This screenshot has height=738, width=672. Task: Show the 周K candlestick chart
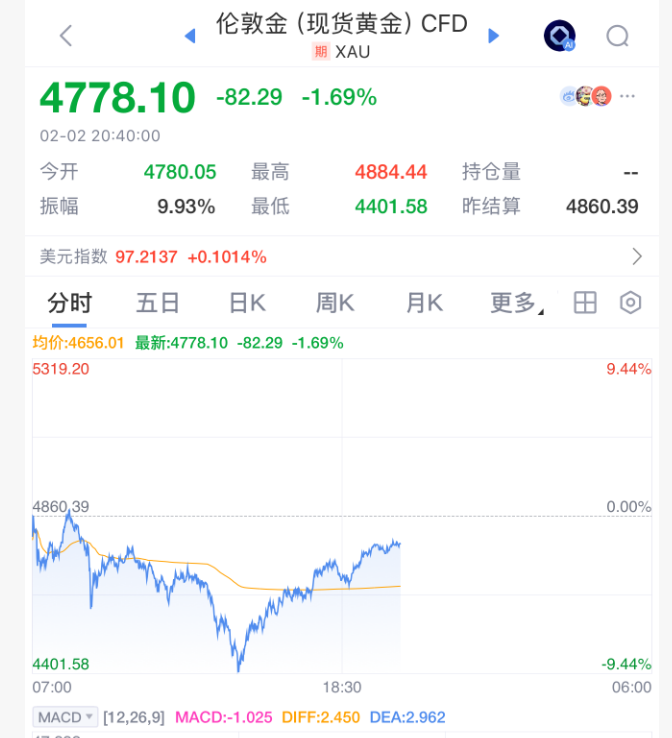[x=335, y=303]
